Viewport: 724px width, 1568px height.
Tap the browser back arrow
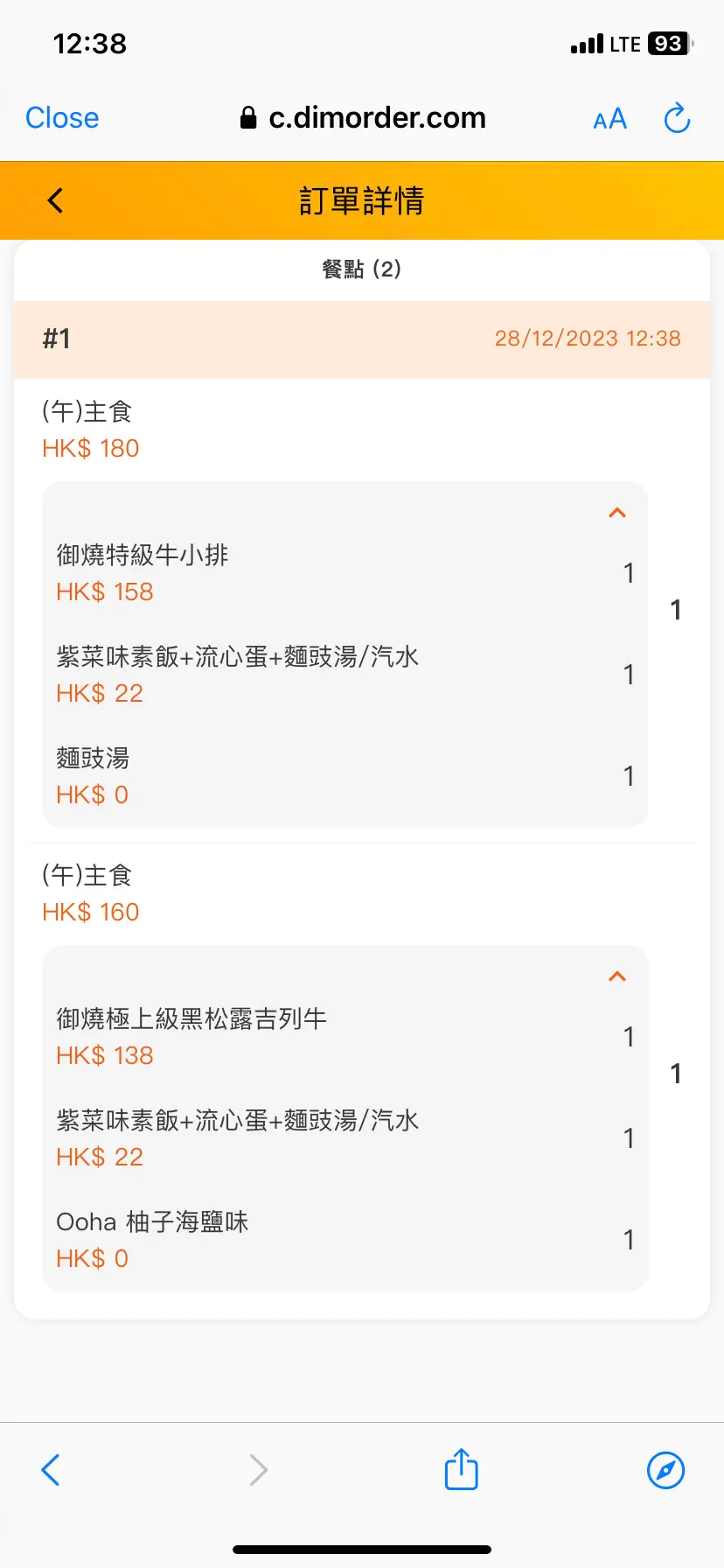(51, 1470)
